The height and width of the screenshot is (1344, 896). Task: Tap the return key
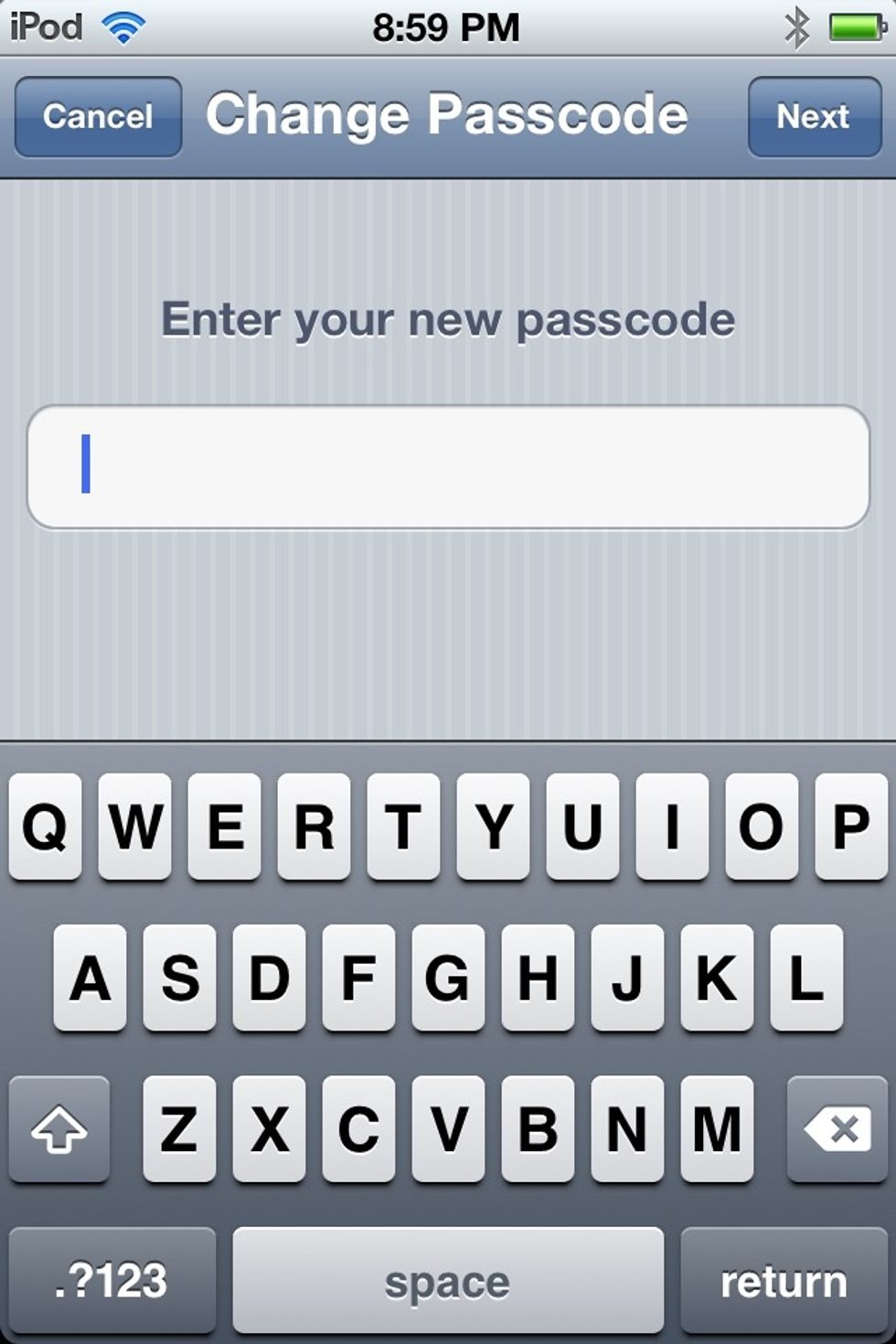782,1278
